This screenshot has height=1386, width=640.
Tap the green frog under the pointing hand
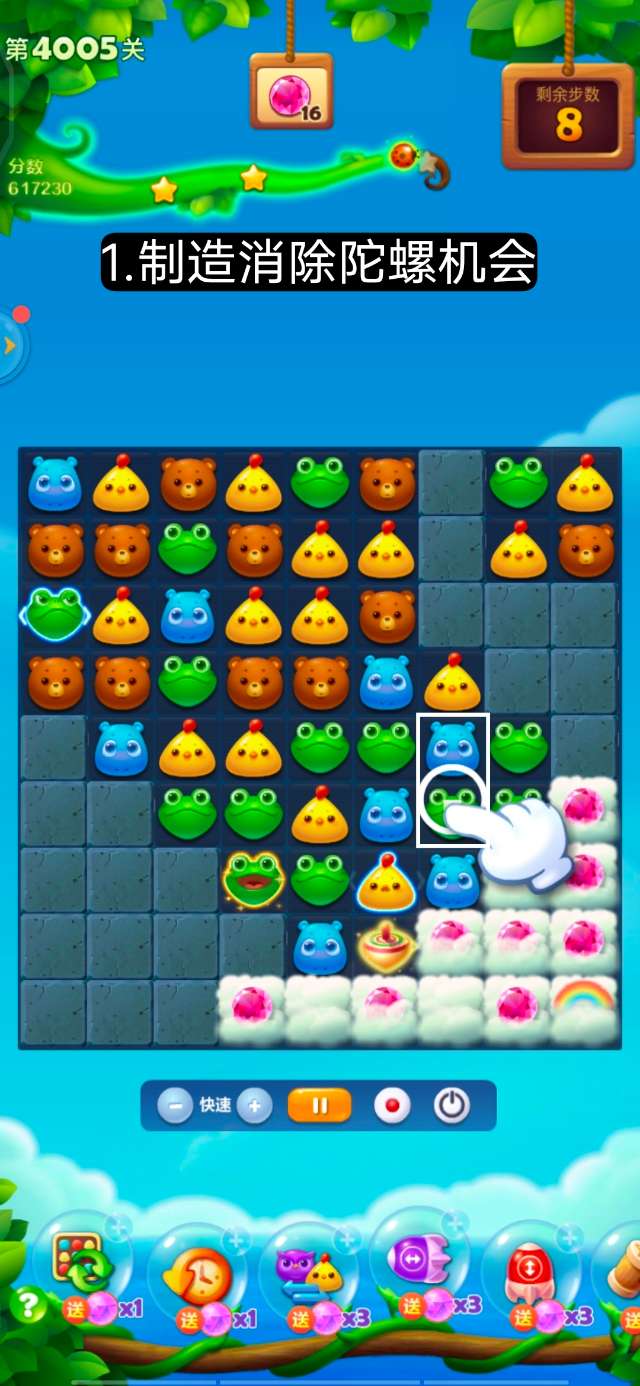pos(450,805)
